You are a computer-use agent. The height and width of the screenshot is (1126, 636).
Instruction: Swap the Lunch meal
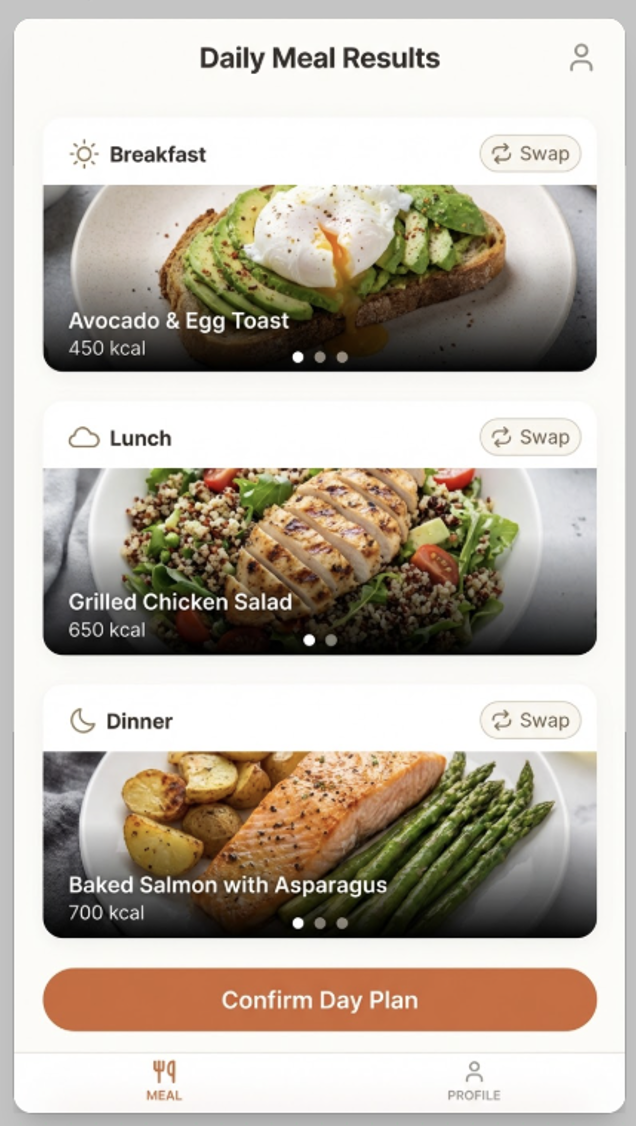tap(530, 437)
